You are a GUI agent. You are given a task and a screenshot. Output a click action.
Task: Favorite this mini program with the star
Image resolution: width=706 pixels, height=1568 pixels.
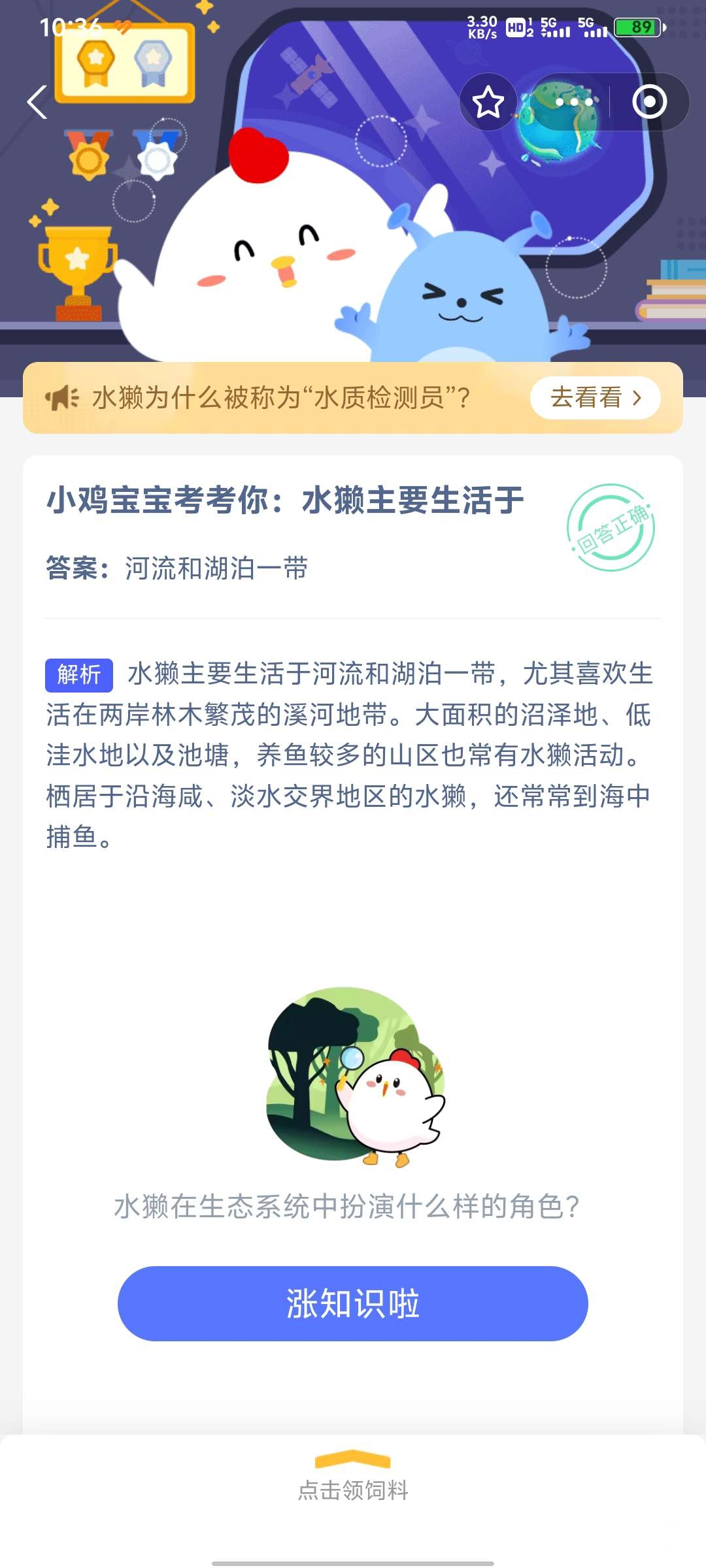pyautogui.click(x=488, y=103)
